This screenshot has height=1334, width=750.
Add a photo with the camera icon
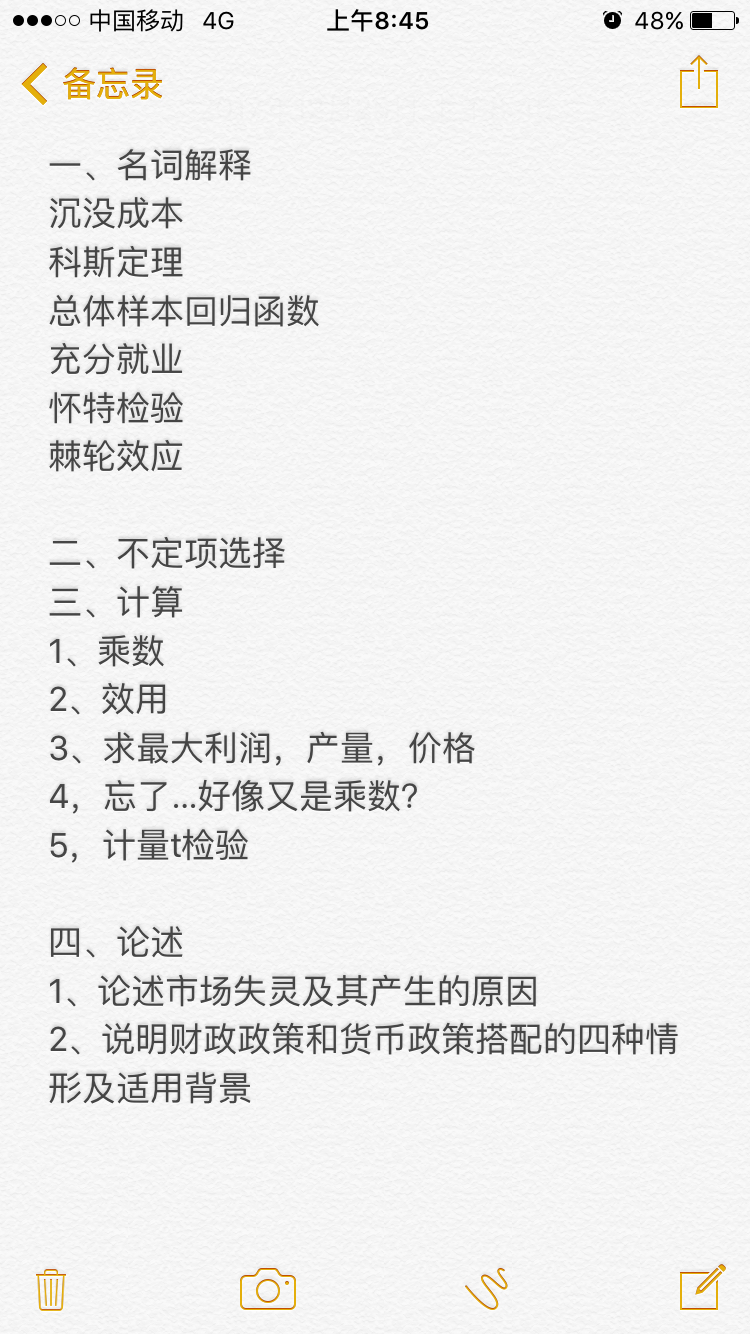268,1289
